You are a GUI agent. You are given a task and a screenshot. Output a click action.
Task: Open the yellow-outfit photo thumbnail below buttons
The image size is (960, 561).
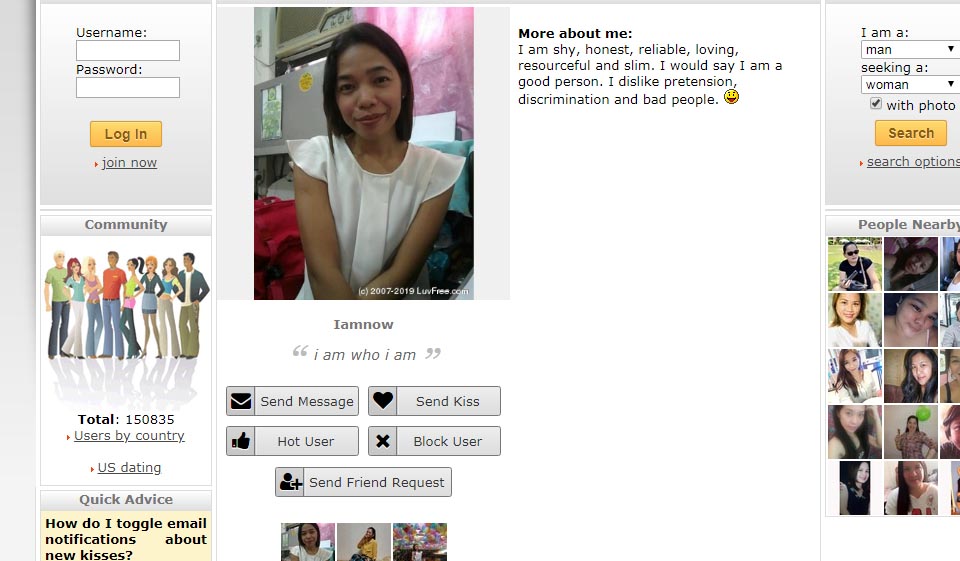(364, 542)
